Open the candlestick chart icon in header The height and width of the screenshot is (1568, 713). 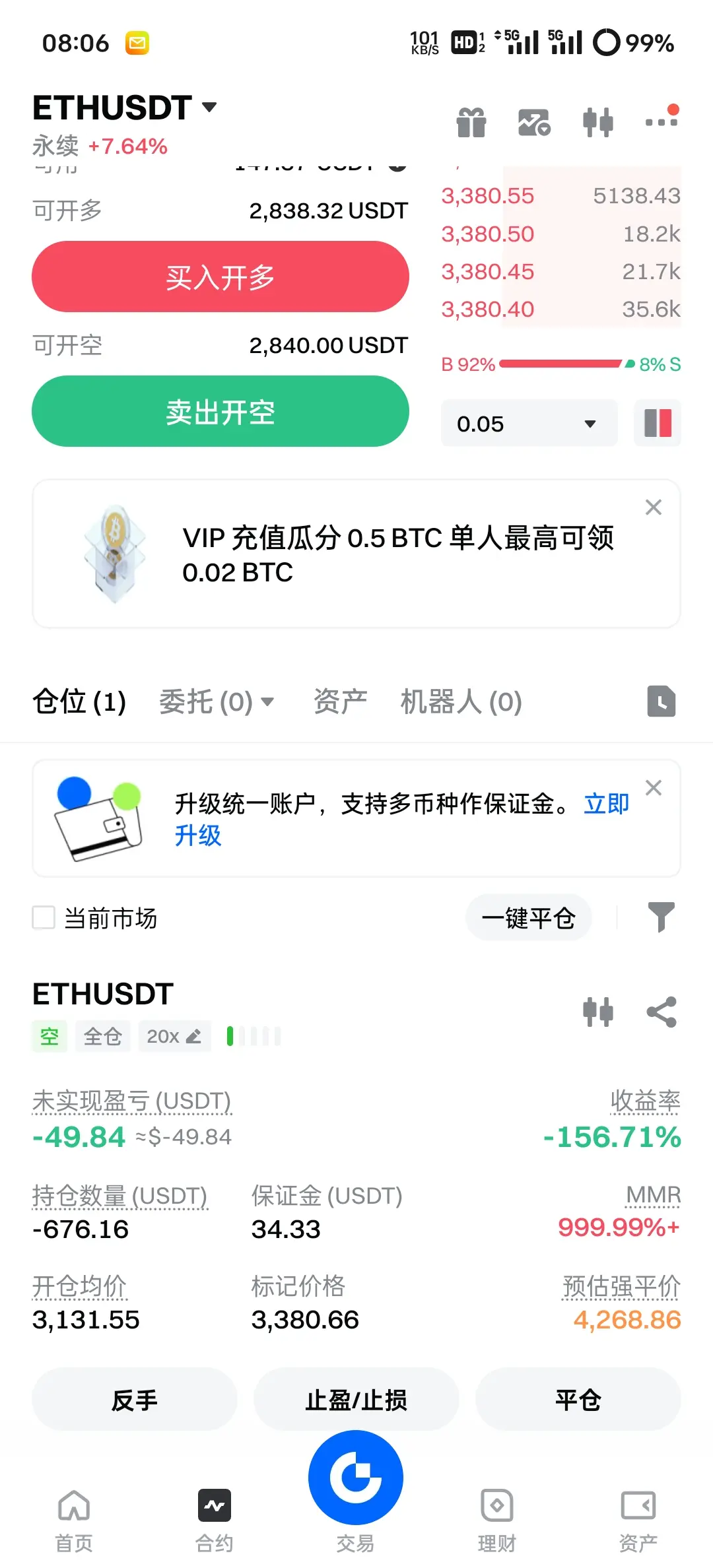pyautogui.click(x=598, y=123)
